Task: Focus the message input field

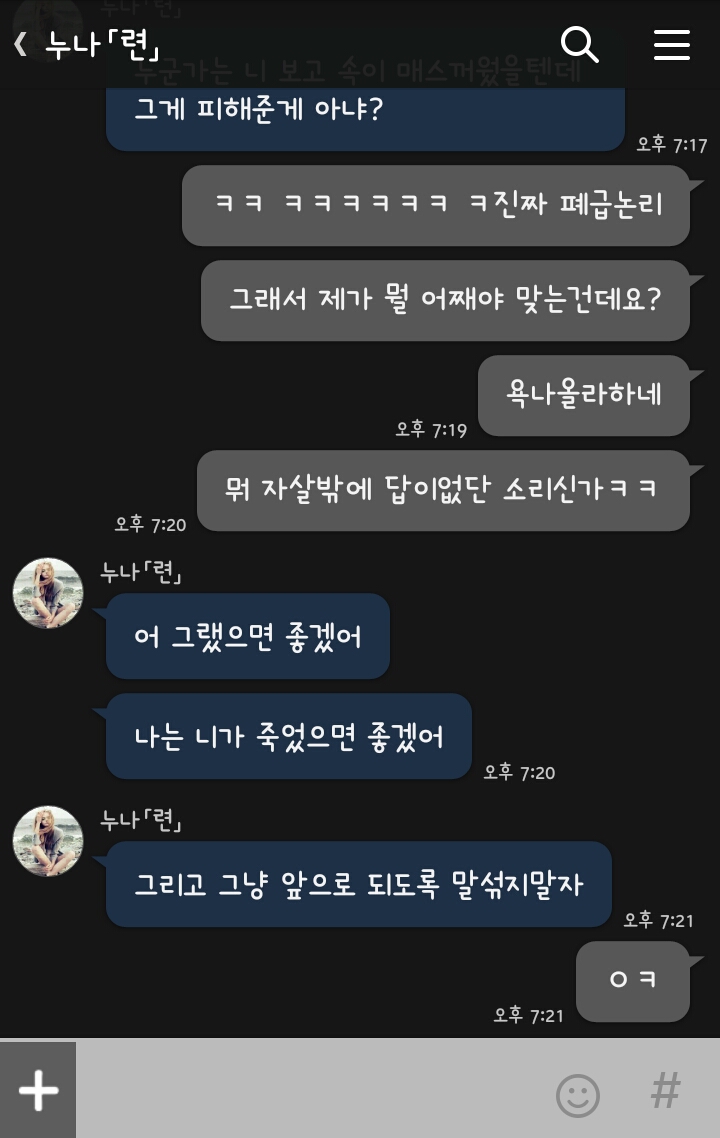Action: pyautogui.click(x=310, y=1090)
